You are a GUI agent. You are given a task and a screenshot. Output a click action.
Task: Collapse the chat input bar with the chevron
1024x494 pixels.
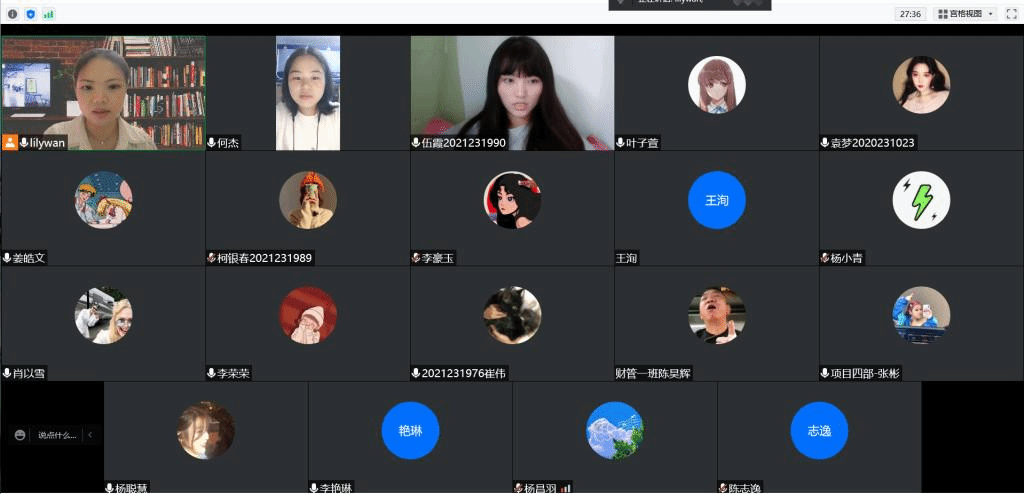tap(90, 435)
